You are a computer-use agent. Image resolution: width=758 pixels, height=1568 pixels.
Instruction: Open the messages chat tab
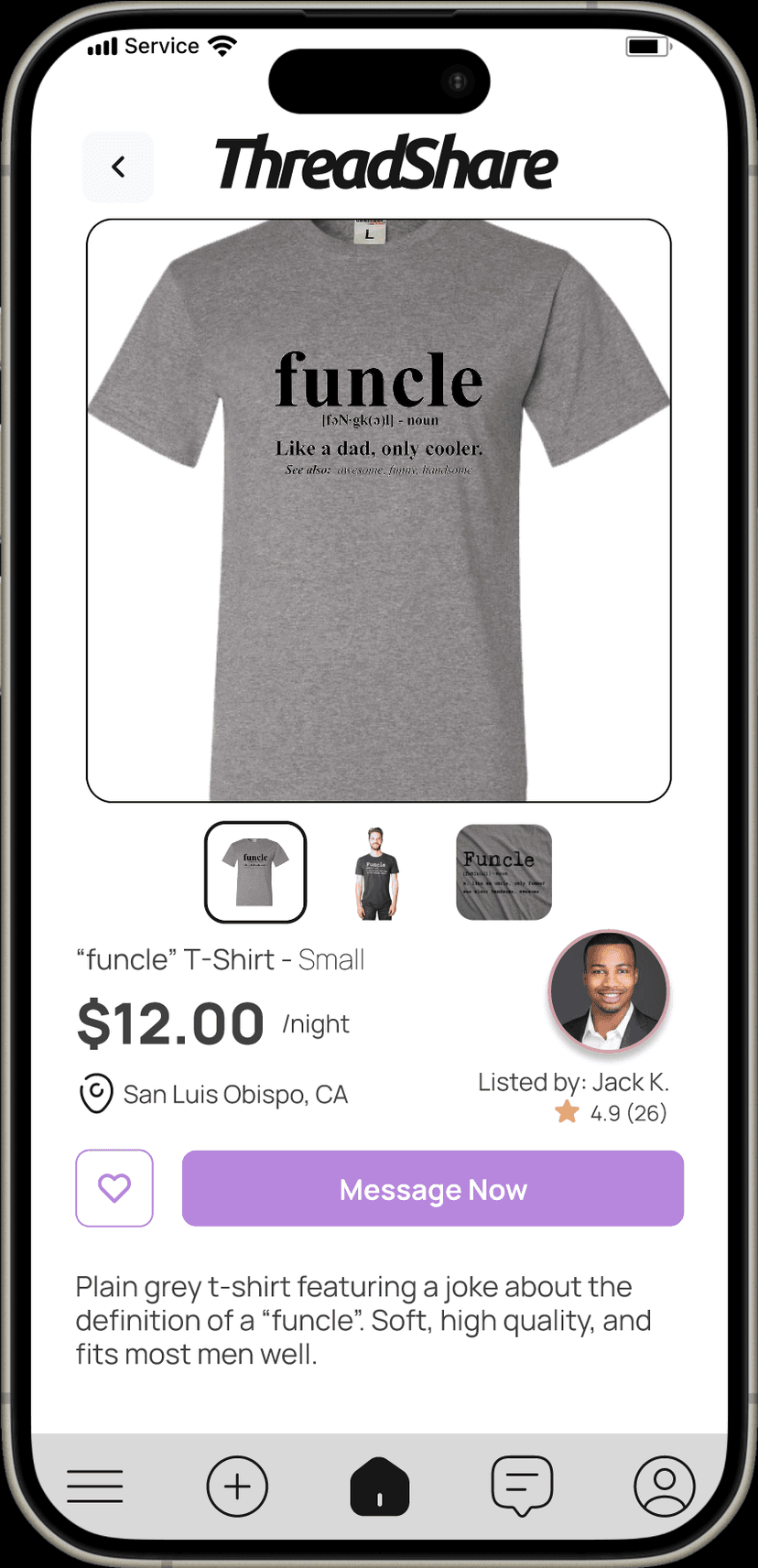tap(522, 1486)
